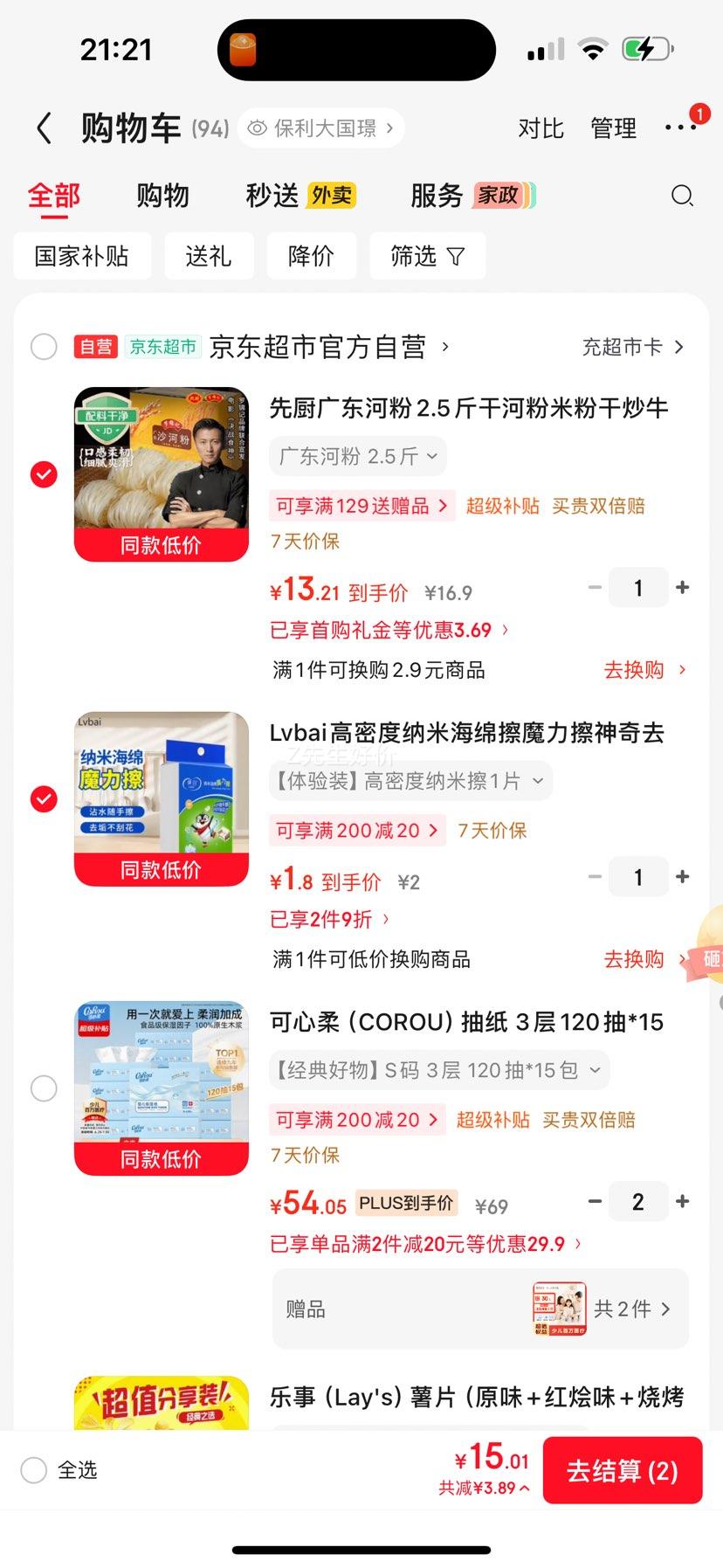The width and height of the screenshot is (723, 1568).
Task: Open 管理 to manage cart
Action: pos(613,128)
